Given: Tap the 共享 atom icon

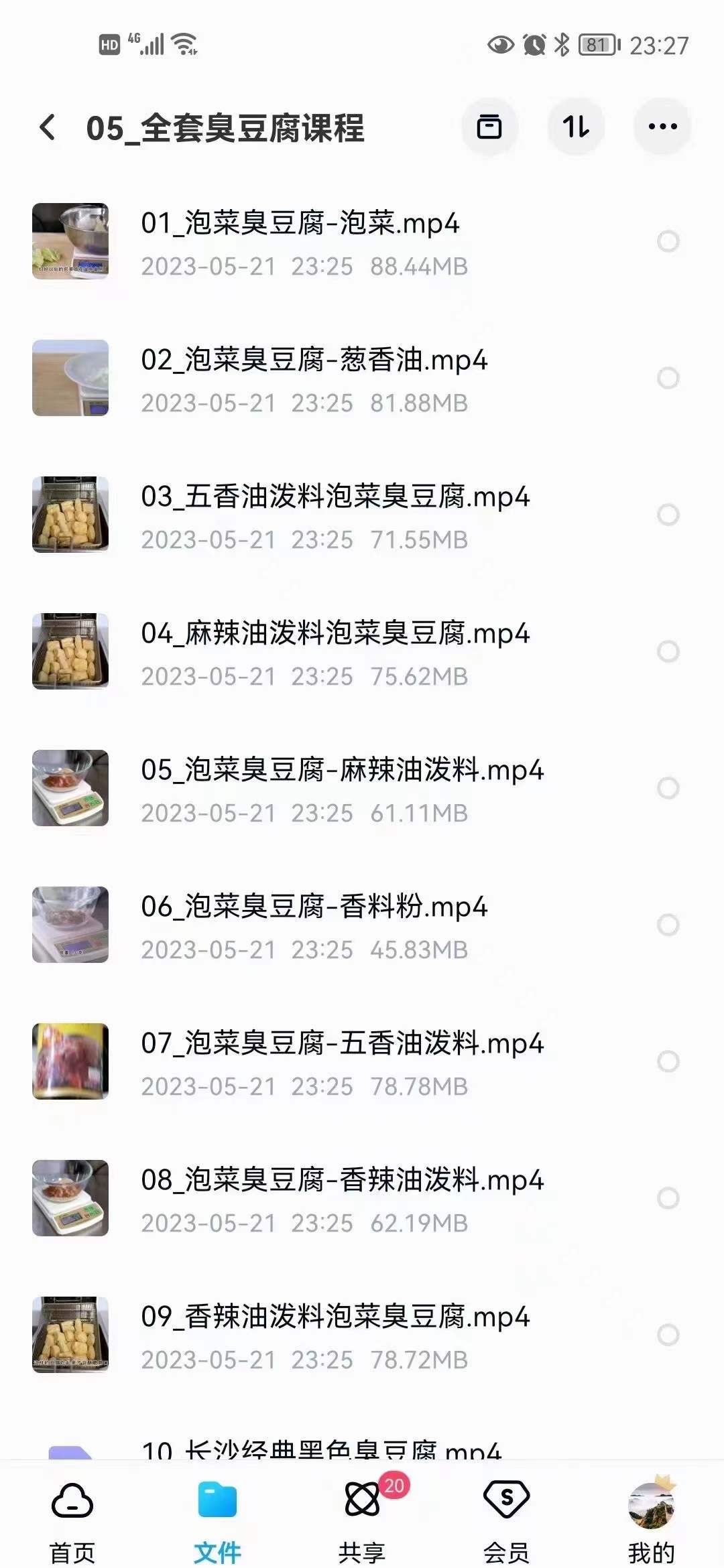Looking at the screenshot, I should 362,1501.
